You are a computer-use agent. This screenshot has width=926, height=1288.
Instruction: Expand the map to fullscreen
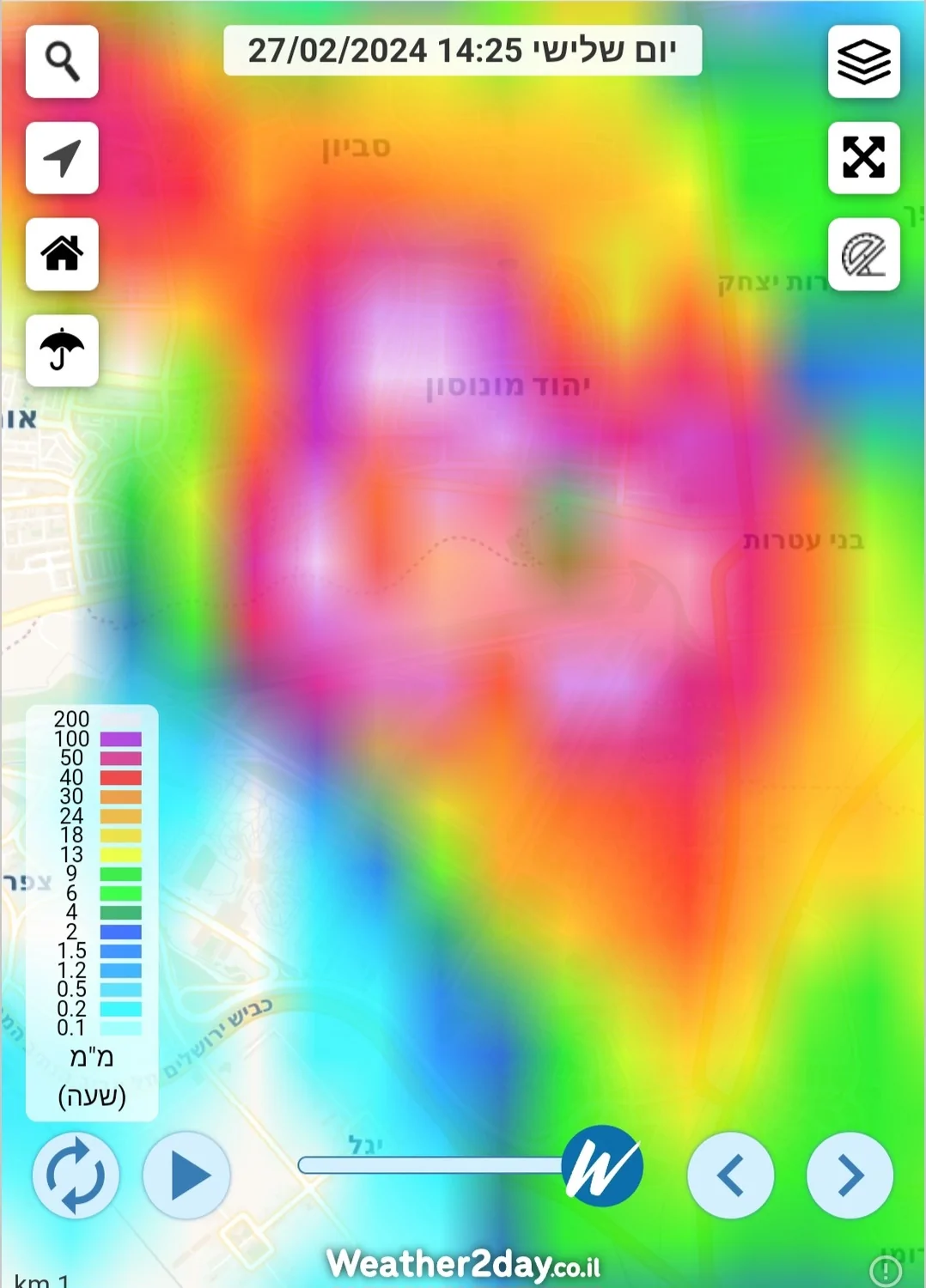coord(863,158)
